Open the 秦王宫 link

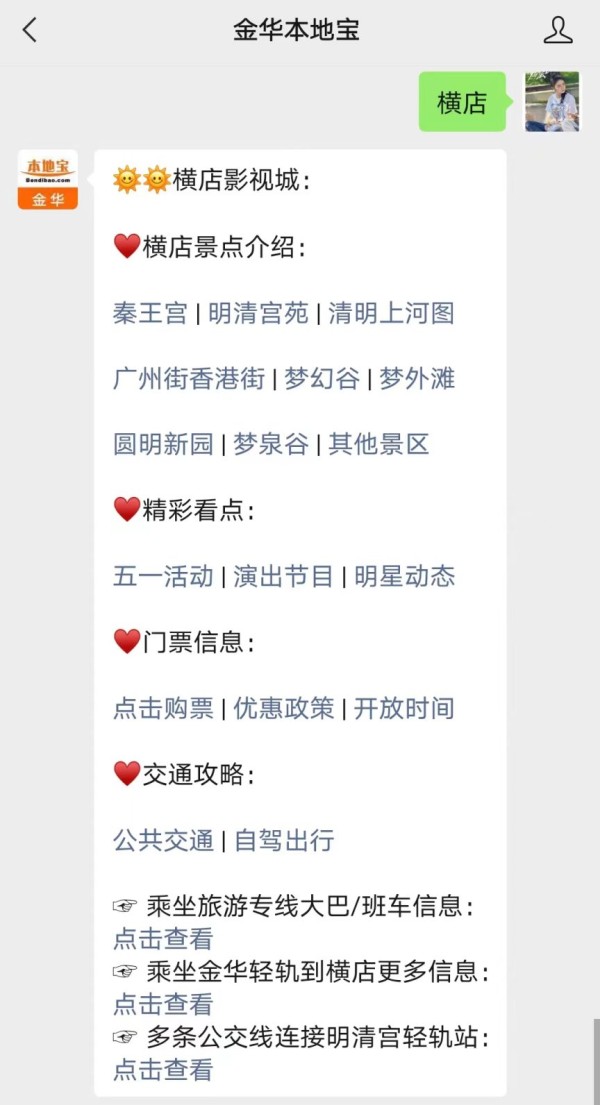[150, 313]
